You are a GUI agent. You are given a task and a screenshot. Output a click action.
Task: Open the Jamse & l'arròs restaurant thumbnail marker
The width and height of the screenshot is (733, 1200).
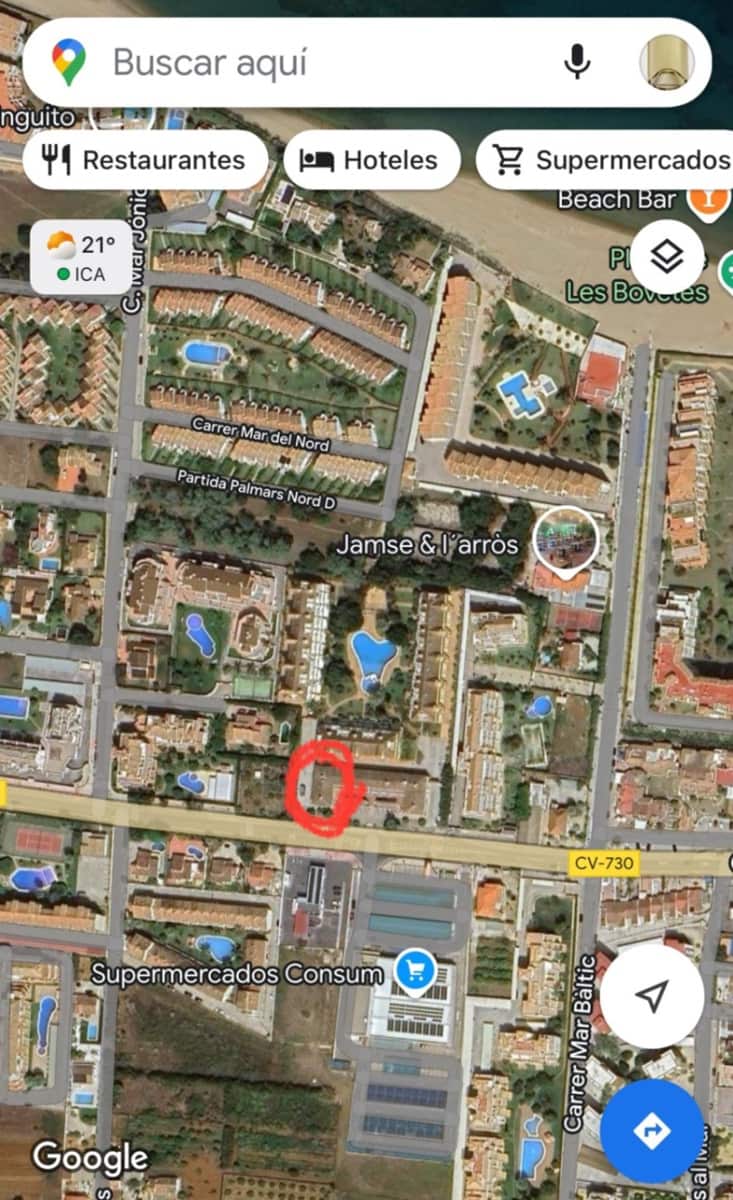[x=566, y=538]
